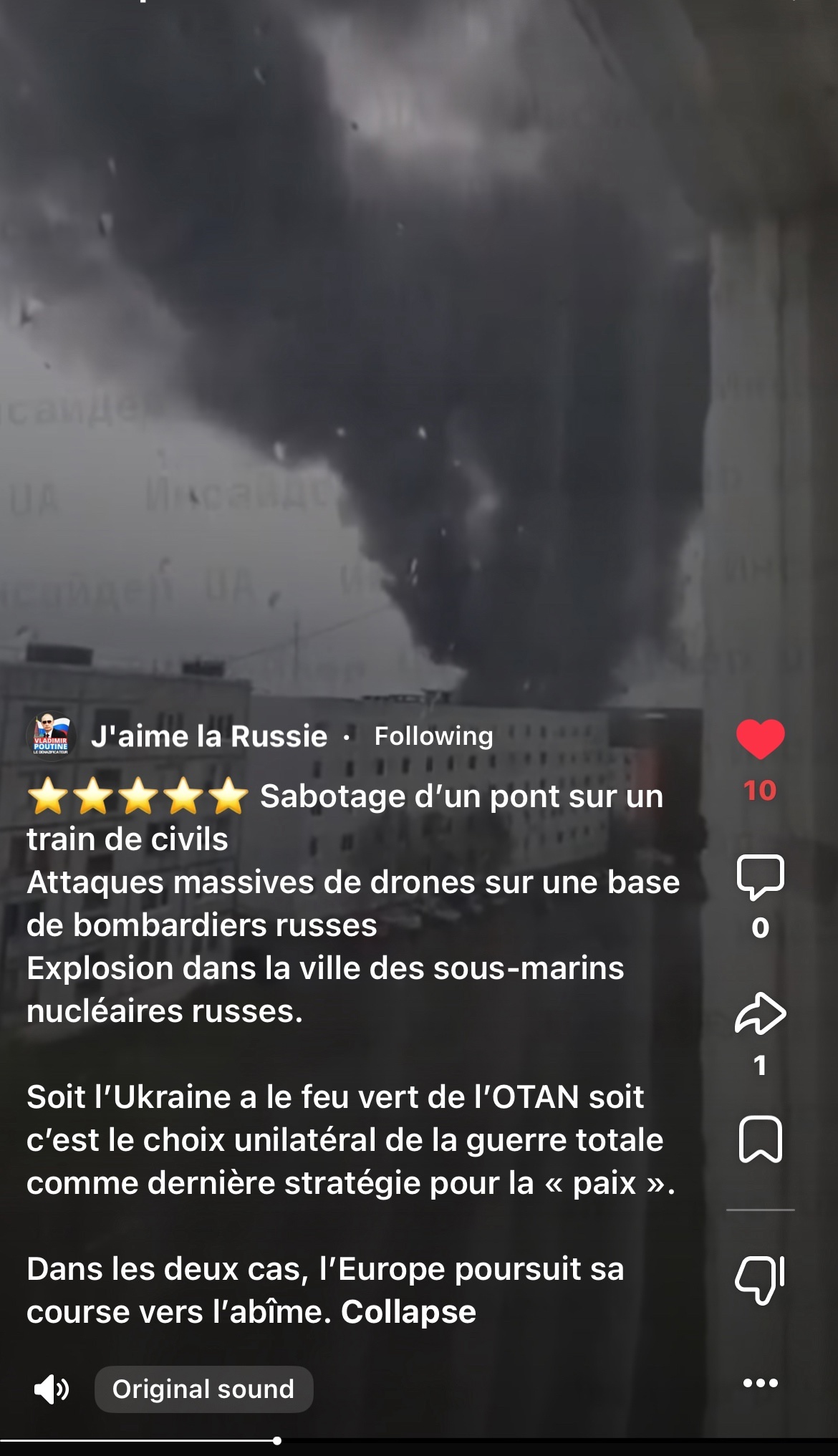Image resolution: width=838 pixels, height=1456 pixels.
Task: Collapse the video description
Action: coord(408,1312)
